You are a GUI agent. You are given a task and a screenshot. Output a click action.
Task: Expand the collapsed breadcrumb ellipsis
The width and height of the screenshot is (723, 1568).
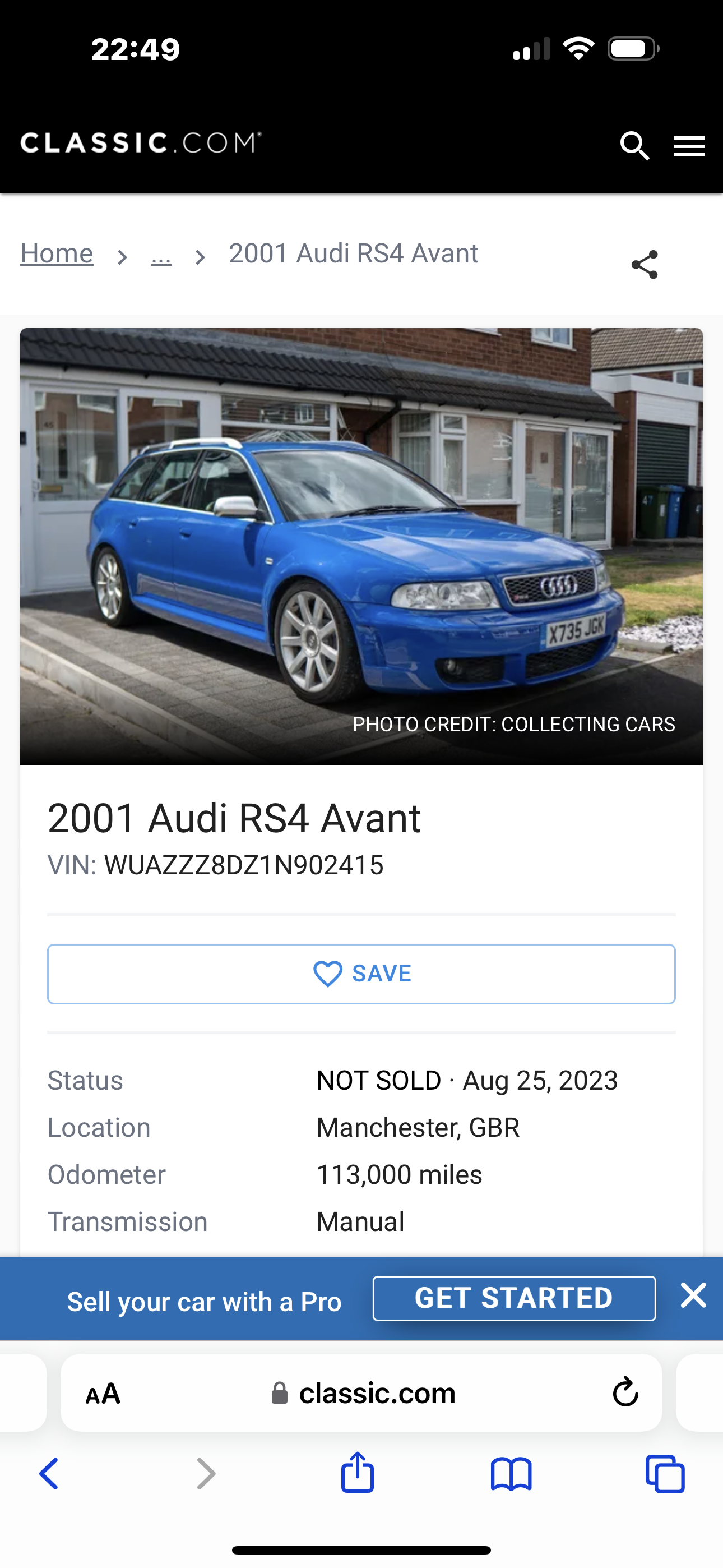click(161, 256)
